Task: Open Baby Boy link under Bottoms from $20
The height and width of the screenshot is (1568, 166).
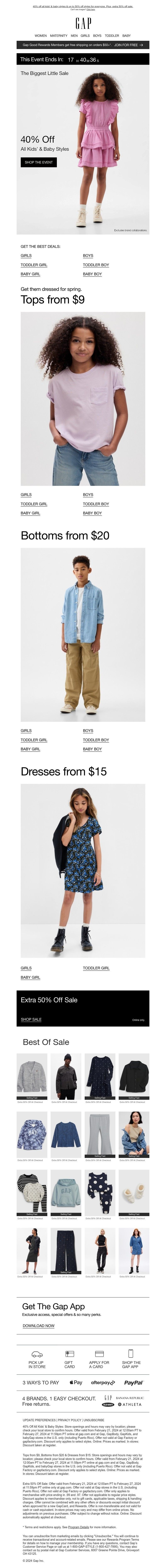Action: tap(92, 749)
